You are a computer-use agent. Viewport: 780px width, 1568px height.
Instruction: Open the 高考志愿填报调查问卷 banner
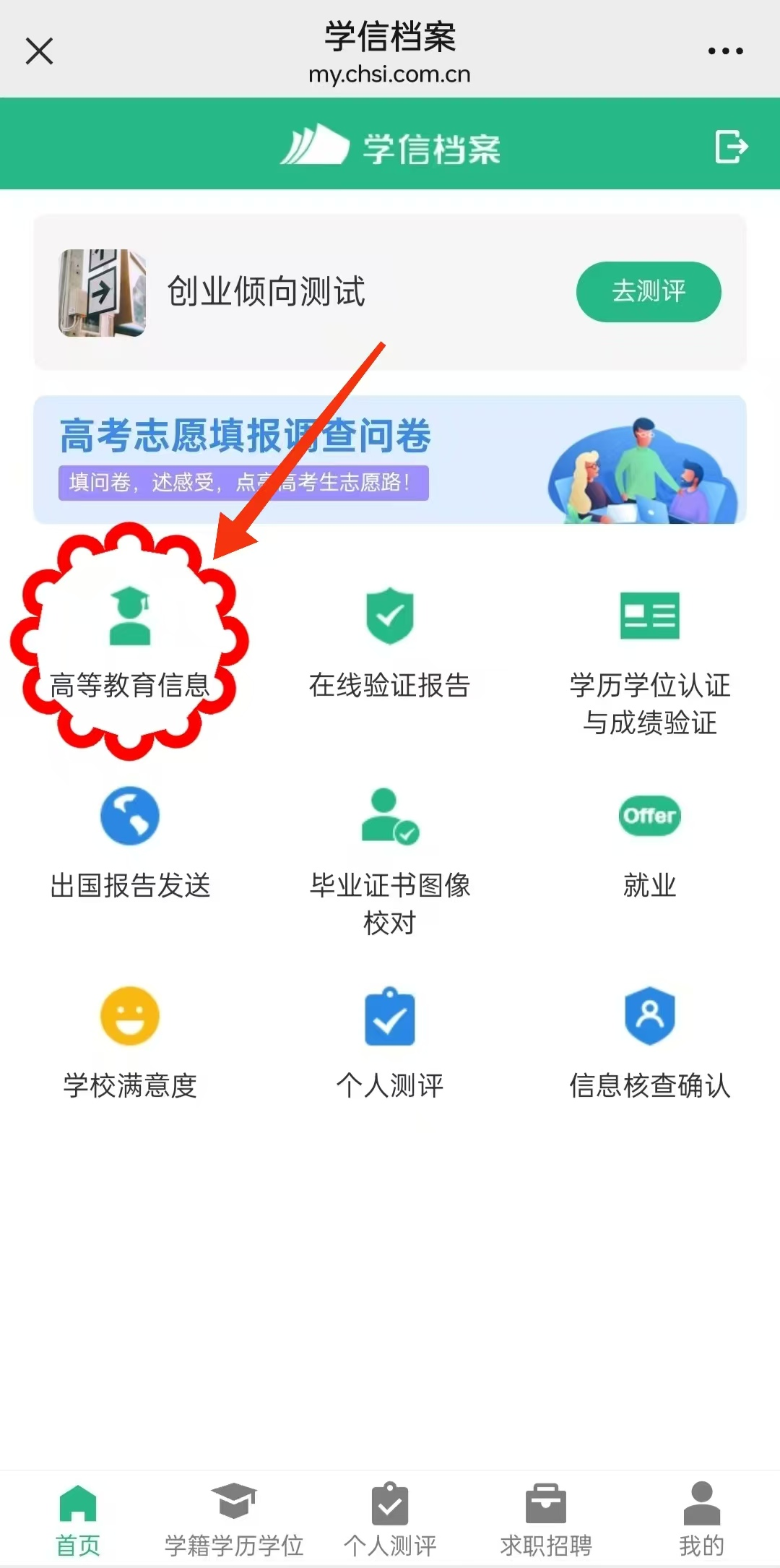[x=390, y=460]
